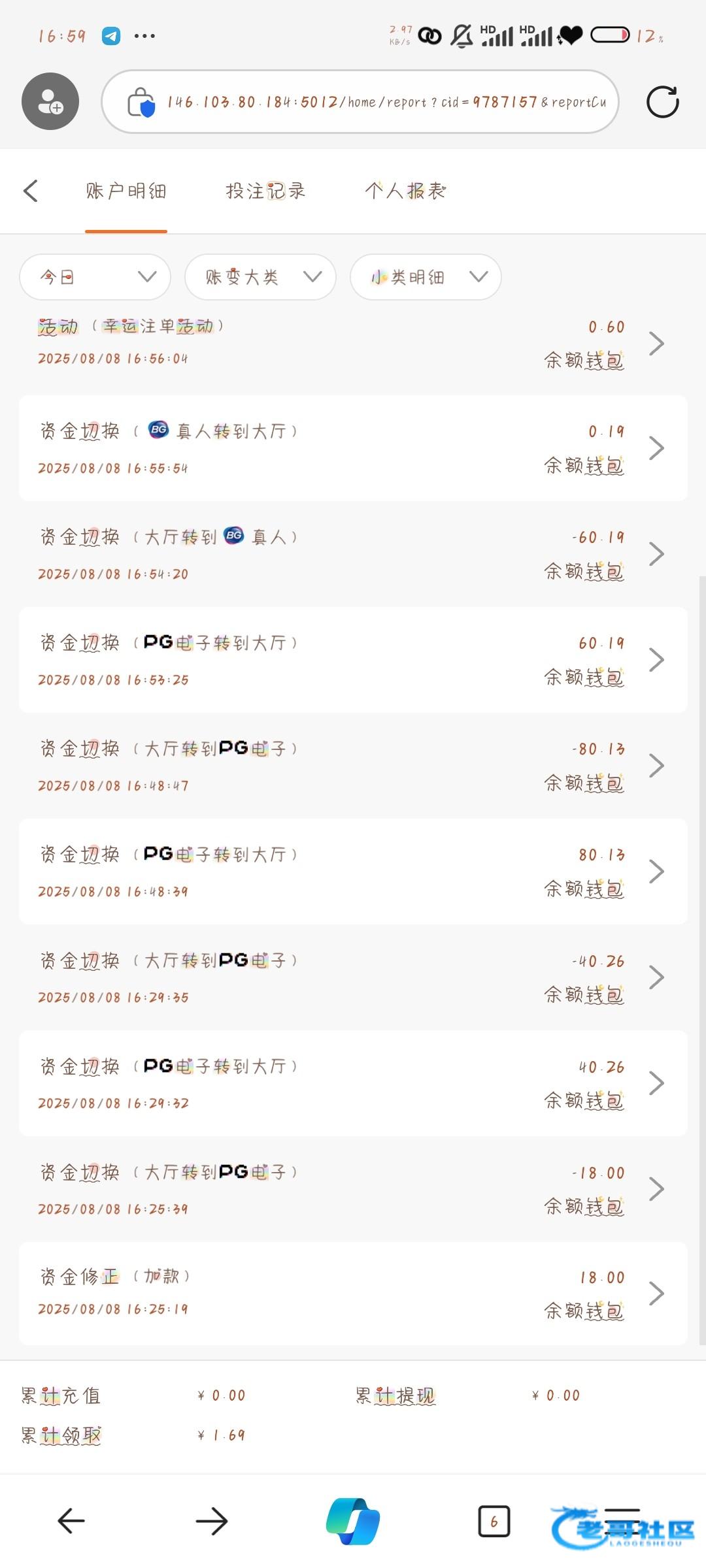The height and width of the screenshot is (1568, 706).
Task: Open the 大厅转到PG电子 -80.13 record
Action: tap(353, 766)
